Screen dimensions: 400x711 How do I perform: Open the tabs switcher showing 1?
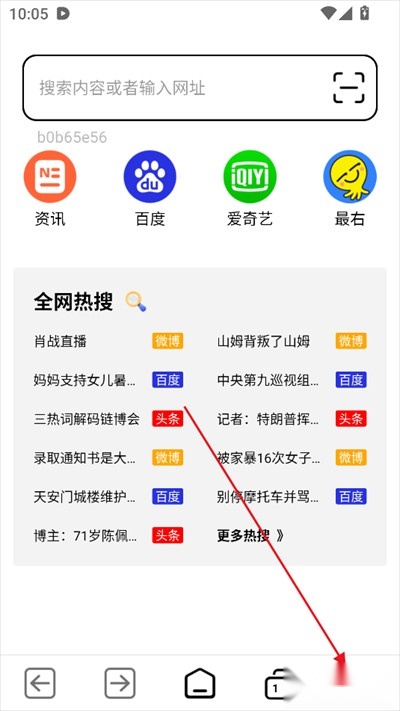coord(278,684)
